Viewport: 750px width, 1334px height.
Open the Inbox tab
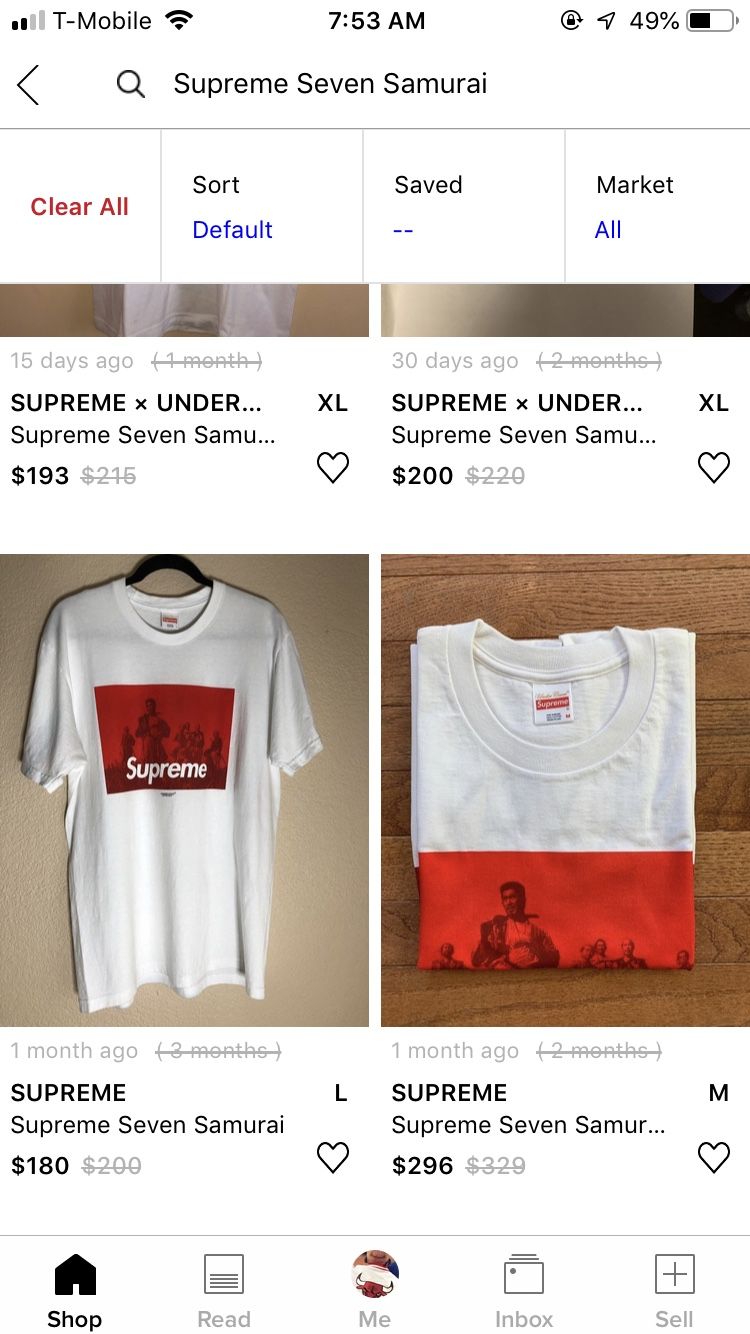coord(524,1290)
